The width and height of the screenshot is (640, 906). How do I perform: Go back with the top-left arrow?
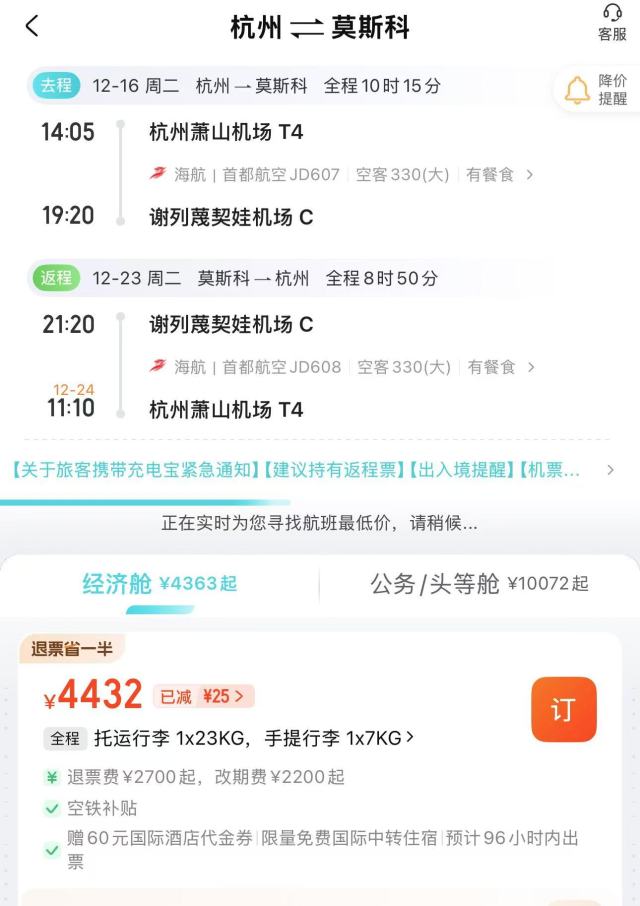coord(32,27)
